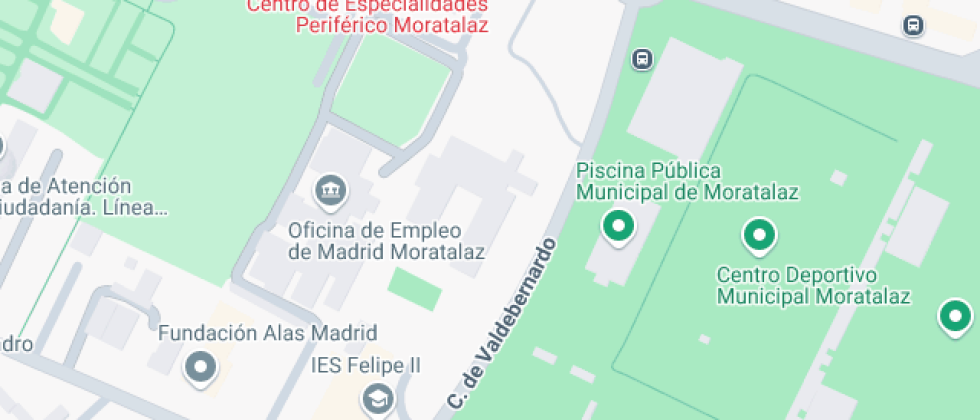Open Fundación Alas Madrid place marker
Image resolution: width=980 pixels, height=420 pixels.
pos(201,366)
